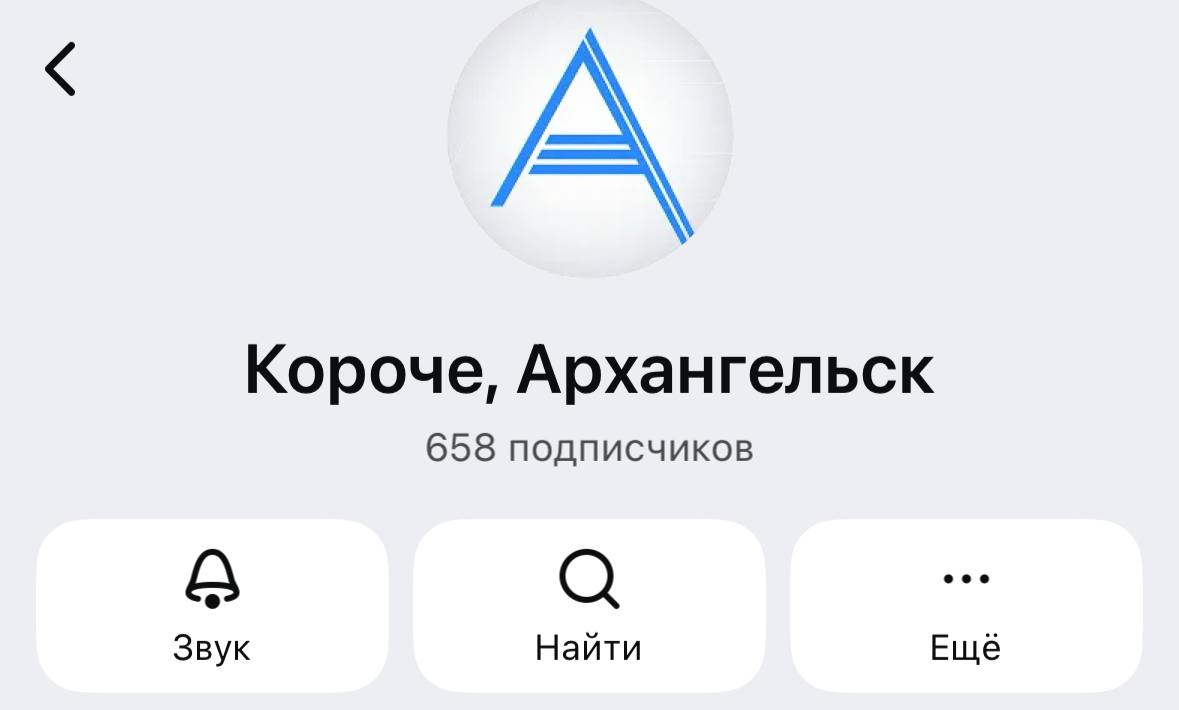
Task: Open the Короче, Архангельск channel avatar
Action: click(589, 135)
